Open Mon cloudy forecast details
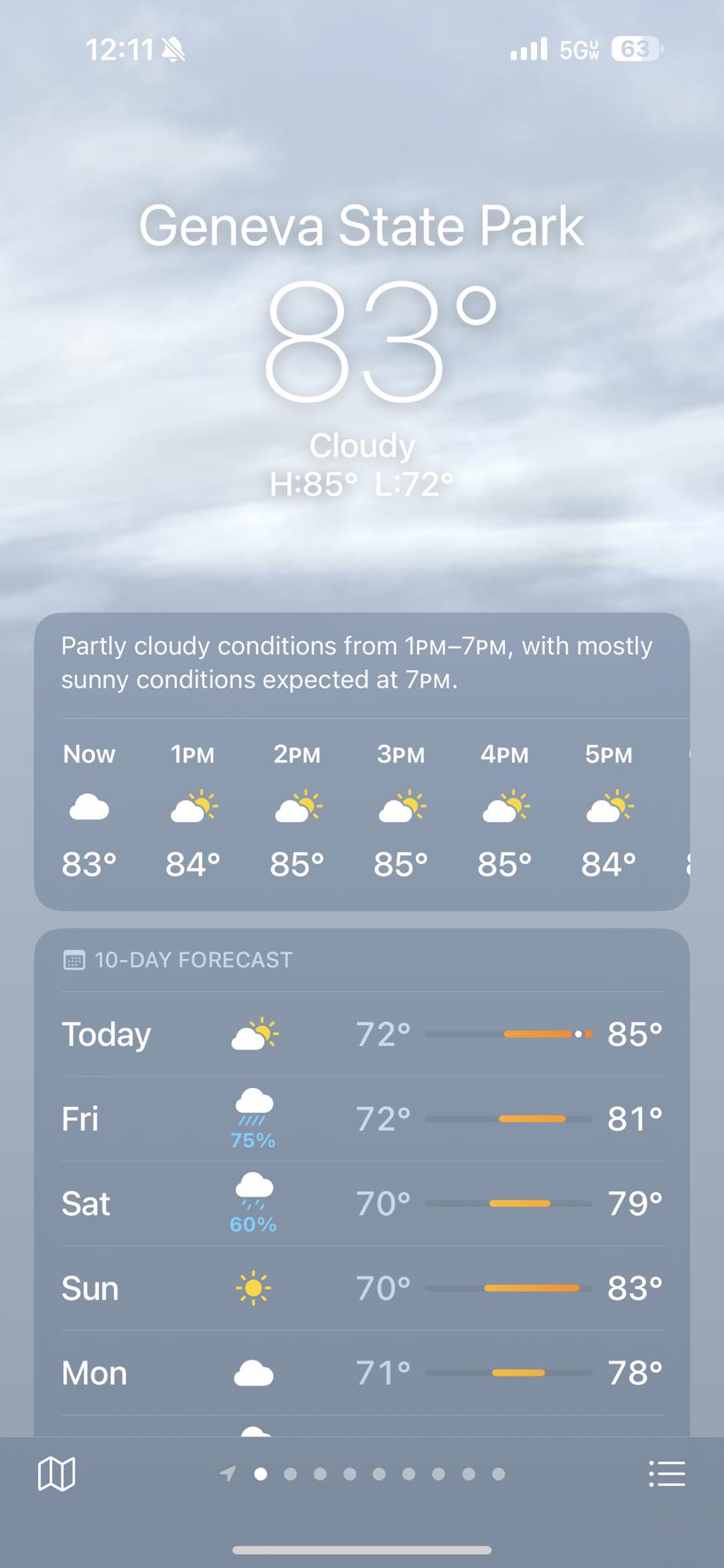This screenshot has width=724, height=1568. coord(362,1374)
